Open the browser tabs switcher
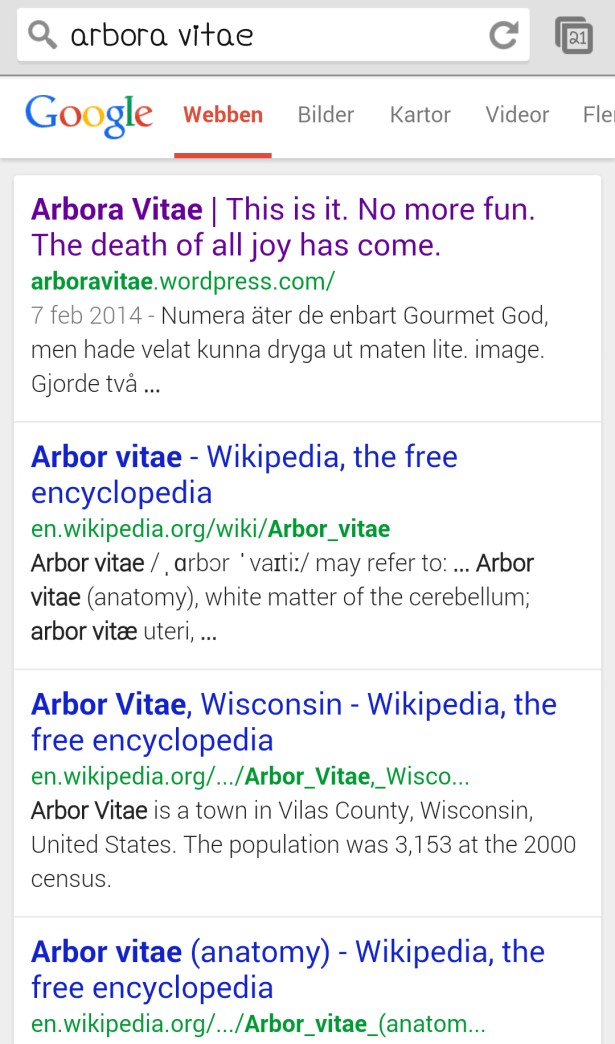This screenshot has width=615, height=1044. tap(574, 36)
